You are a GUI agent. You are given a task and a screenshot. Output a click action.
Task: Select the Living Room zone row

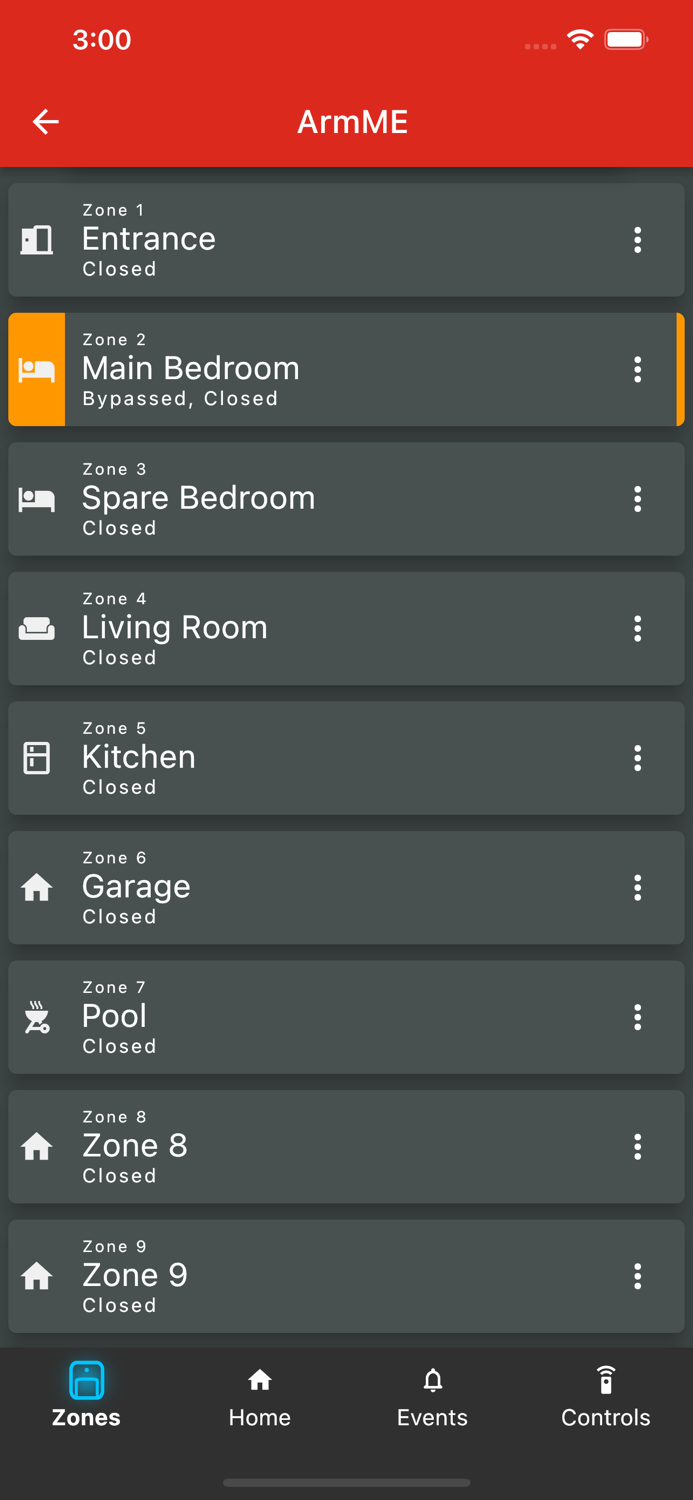pyautogui.click(x=346, y=629)
